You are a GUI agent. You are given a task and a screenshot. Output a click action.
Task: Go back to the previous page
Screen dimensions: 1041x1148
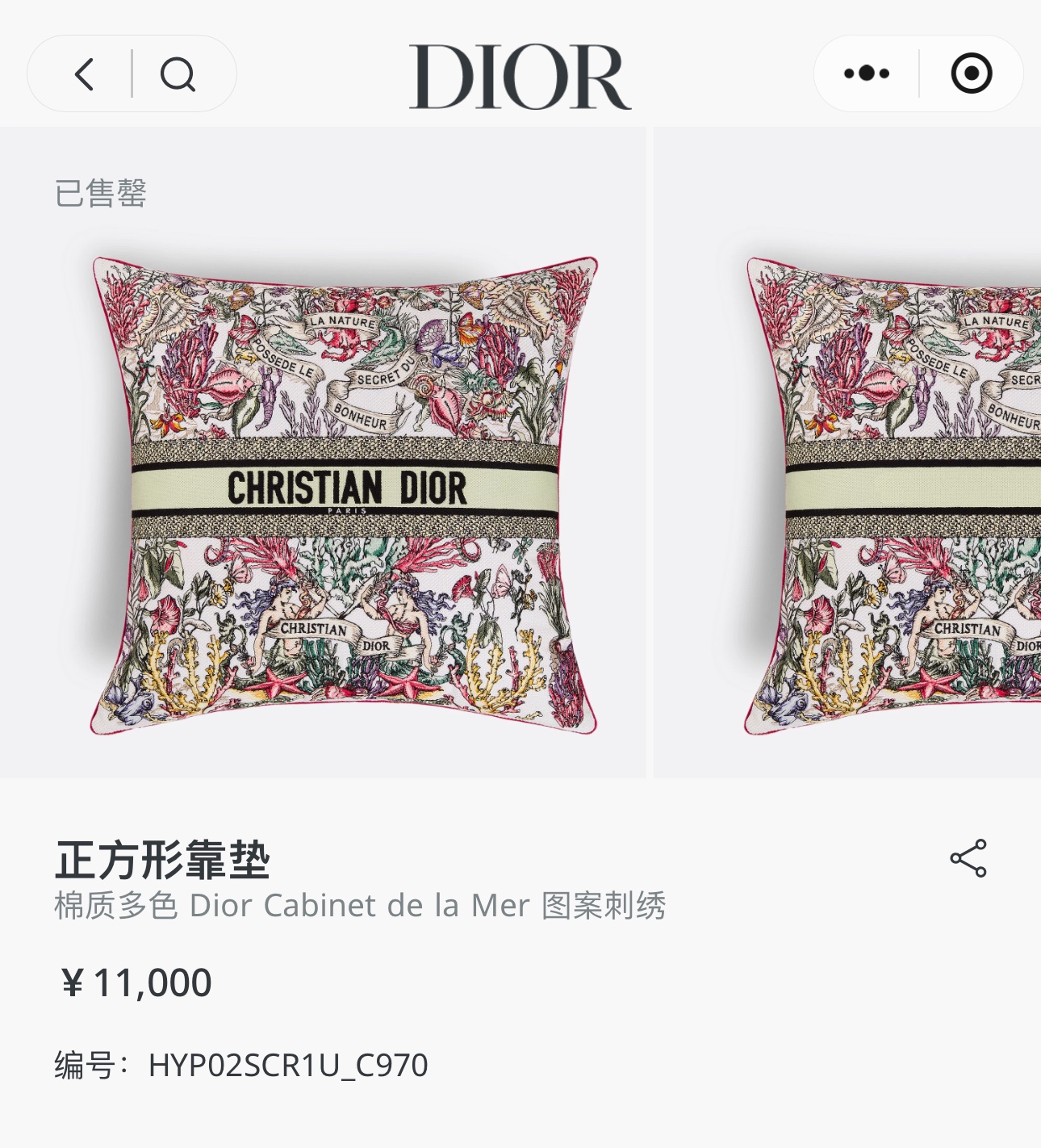click(x=85, y=74)
